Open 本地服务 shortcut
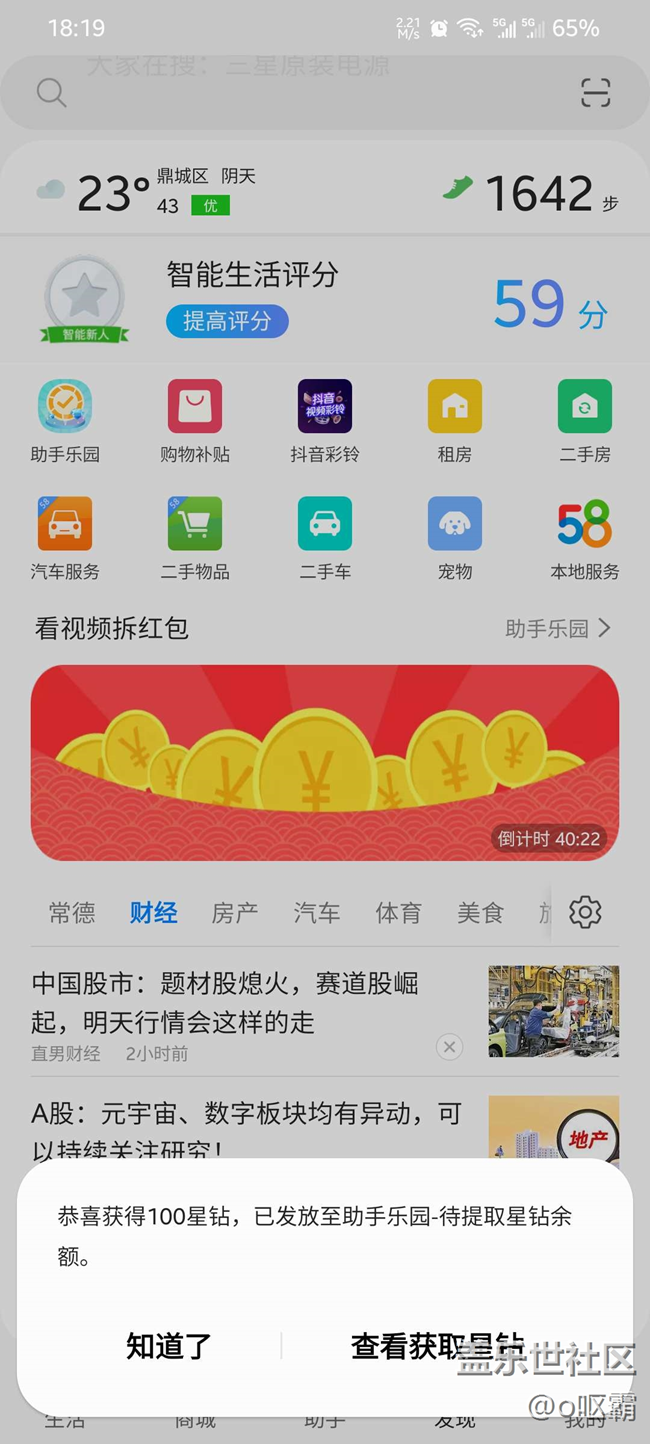 [585, 538]
